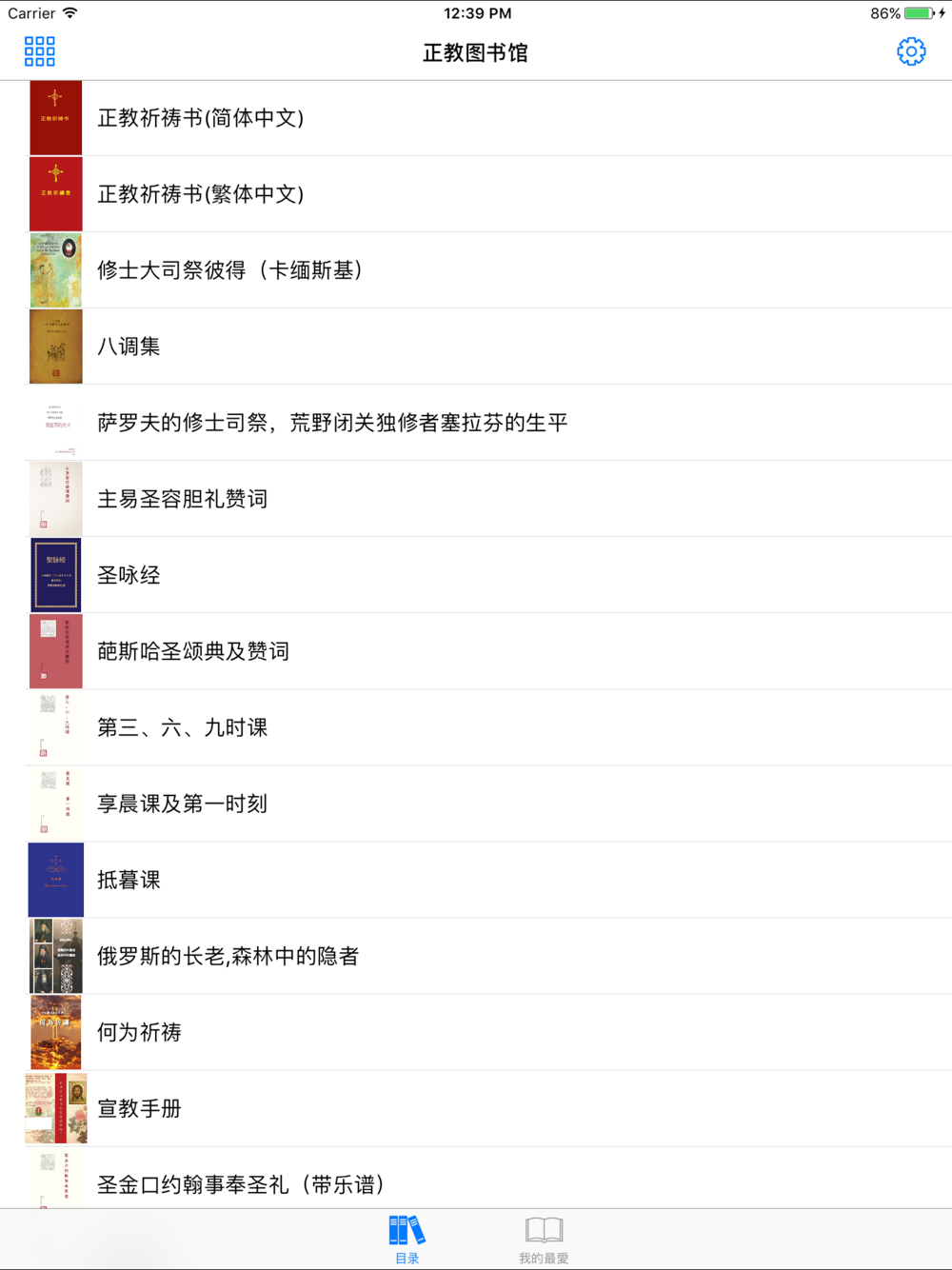Image resolution: width=952 pixels, height=1270 pixels.
Task: Switch to the 我的最爱 tab
Action: pos(544,1240)
